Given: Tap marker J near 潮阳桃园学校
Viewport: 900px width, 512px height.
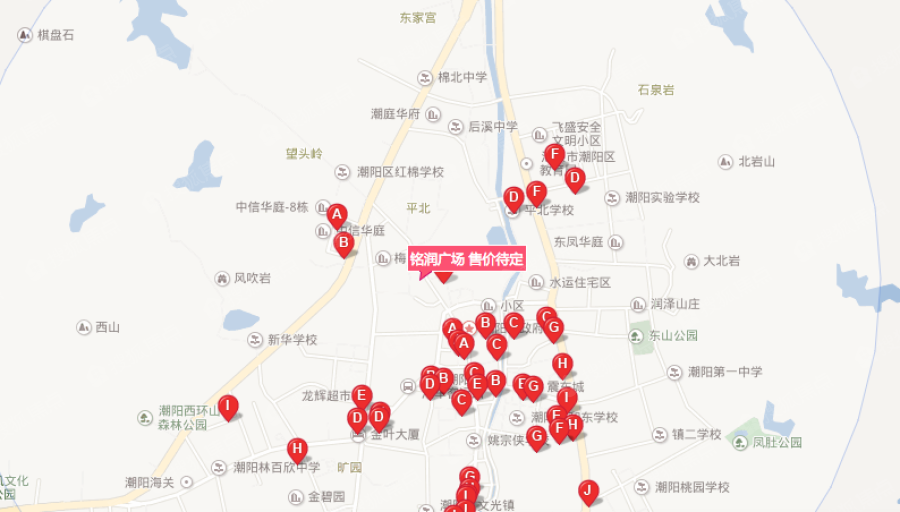Looking at the screenshot, I should tap(588, 491).
